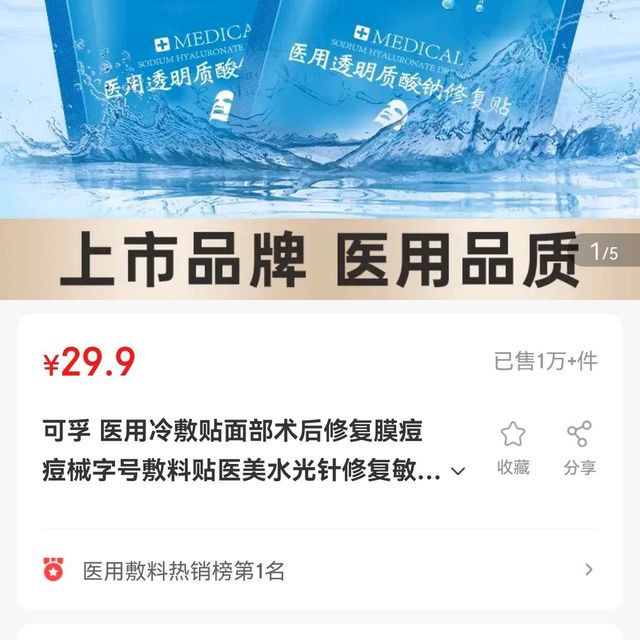Add this product to favorites (收藏)
This screenshot has height=640, width=640.
pyautogui.click(x=513, y=446)
